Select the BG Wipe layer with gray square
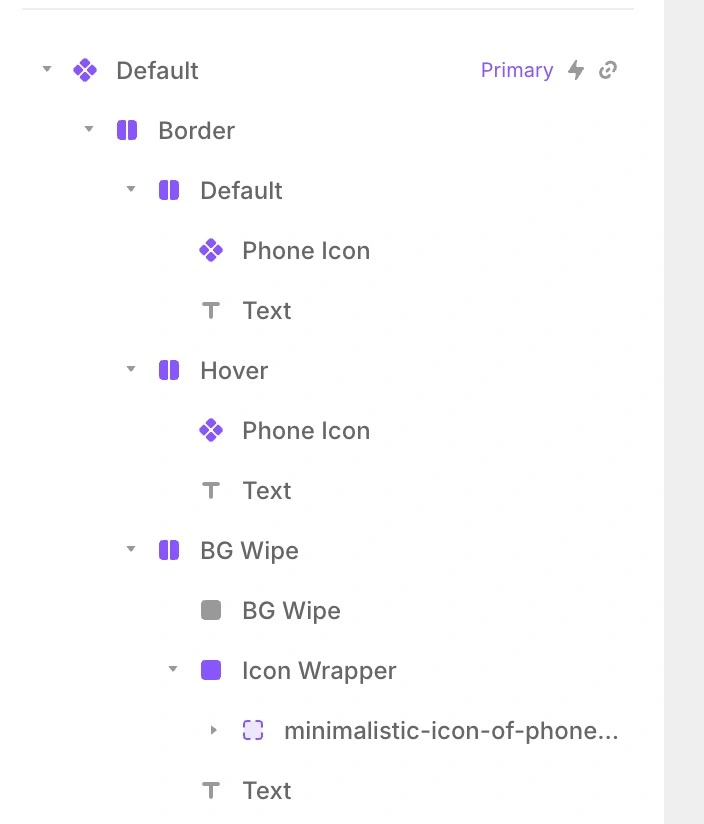Viewport: 704px width, 824px height. coord(290,611)
